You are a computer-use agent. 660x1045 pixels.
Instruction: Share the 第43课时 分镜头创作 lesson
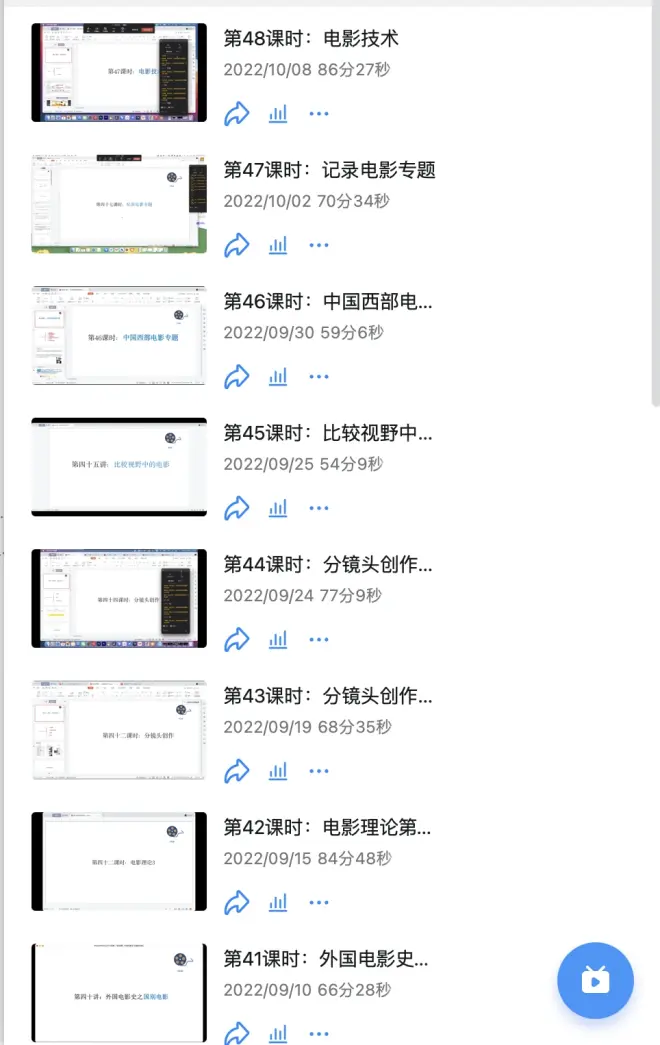click(236, 771)
